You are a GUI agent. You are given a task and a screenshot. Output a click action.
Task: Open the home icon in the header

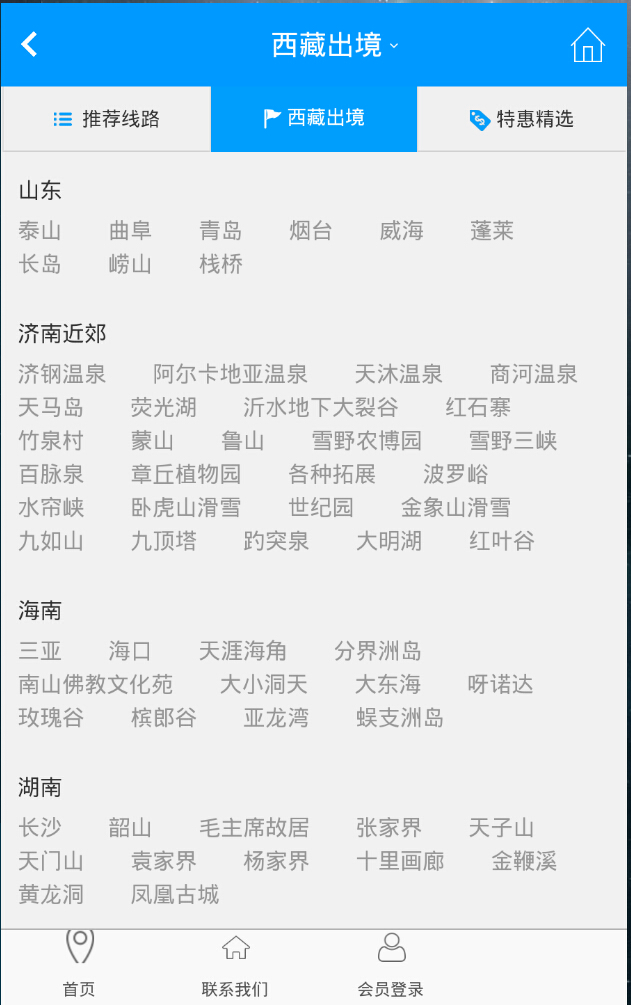click(587, 45)
